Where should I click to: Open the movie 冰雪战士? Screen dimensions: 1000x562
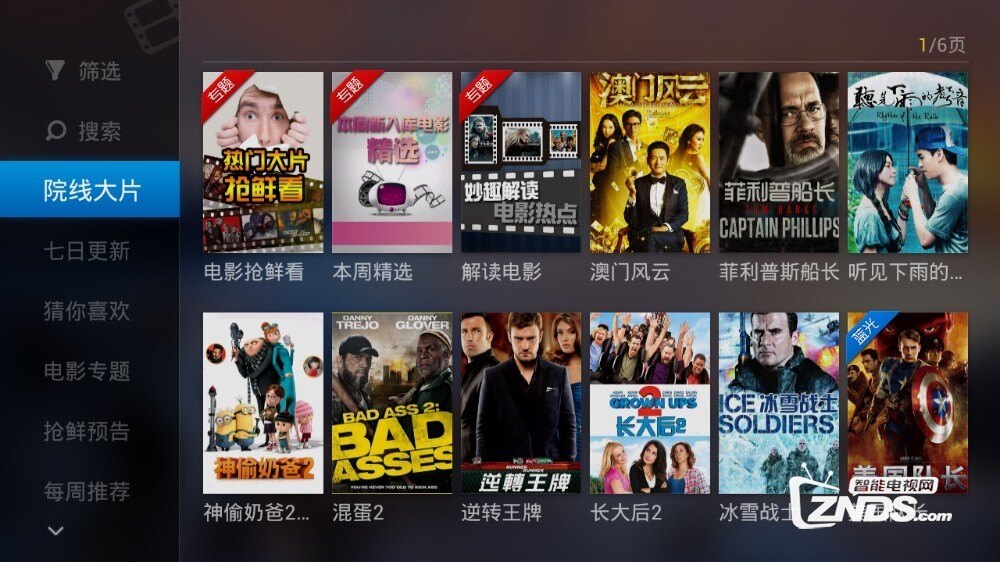(x=779, y=402)
